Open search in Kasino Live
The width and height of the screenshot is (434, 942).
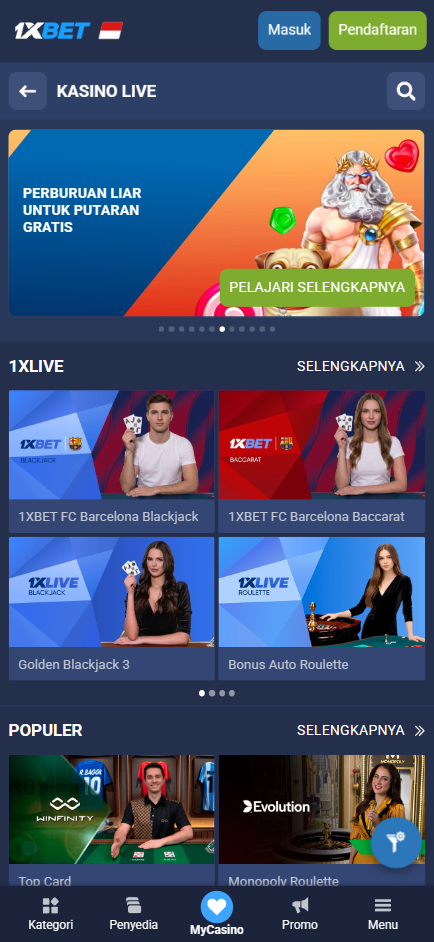[406, 91]
